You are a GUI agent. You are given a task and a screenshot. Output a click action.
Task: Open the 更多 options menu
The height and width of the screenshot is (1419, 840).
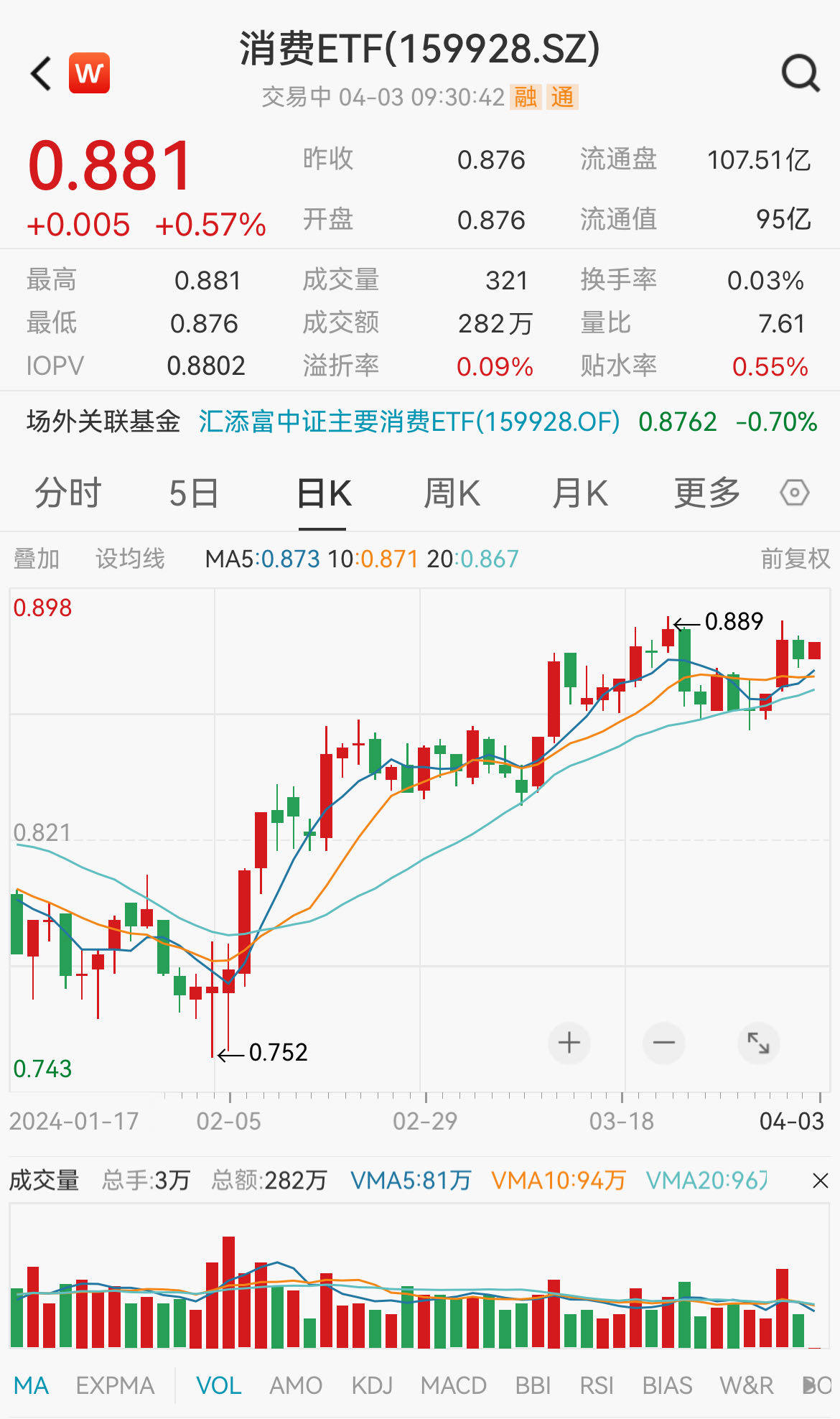(x=708, y=493)
